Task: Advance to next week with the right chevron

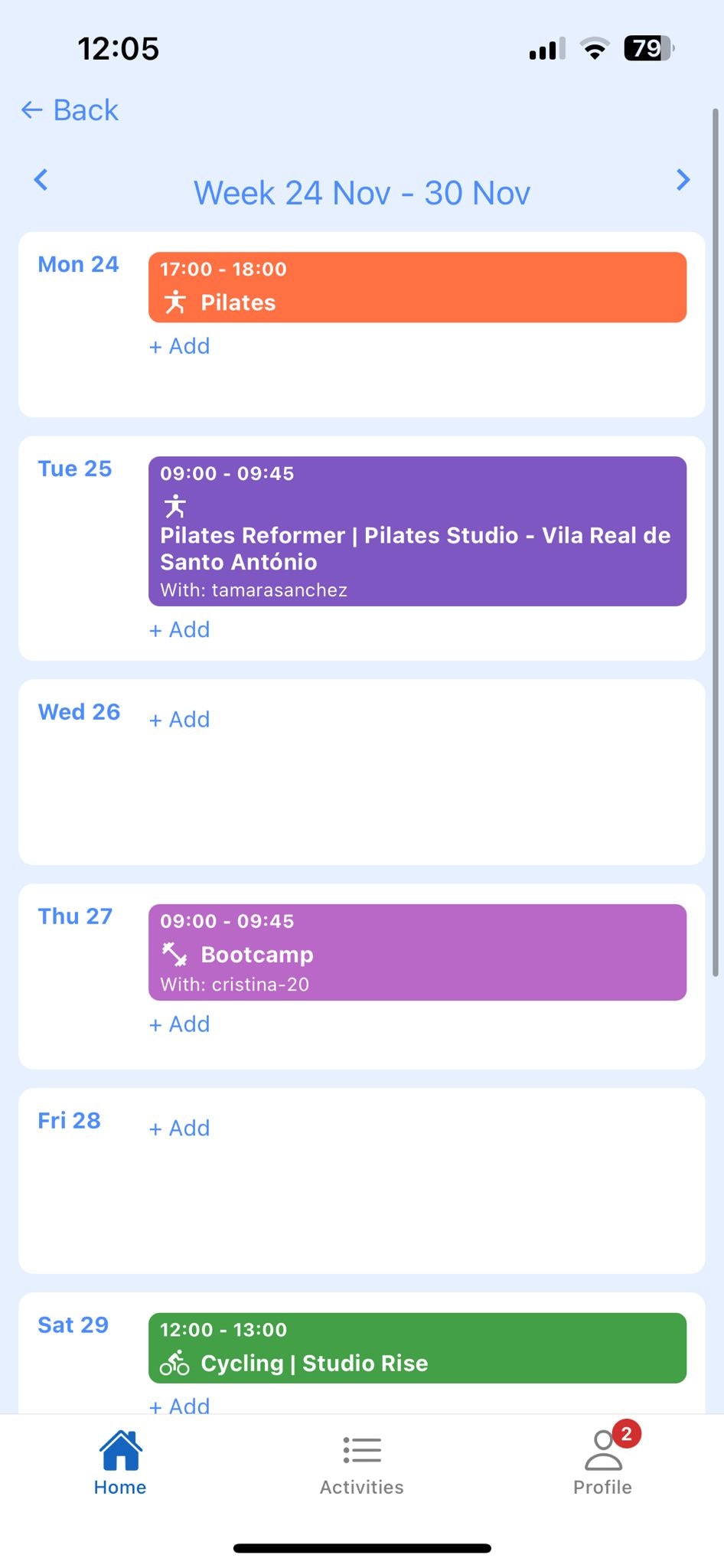Action: (x=683, y=180)
